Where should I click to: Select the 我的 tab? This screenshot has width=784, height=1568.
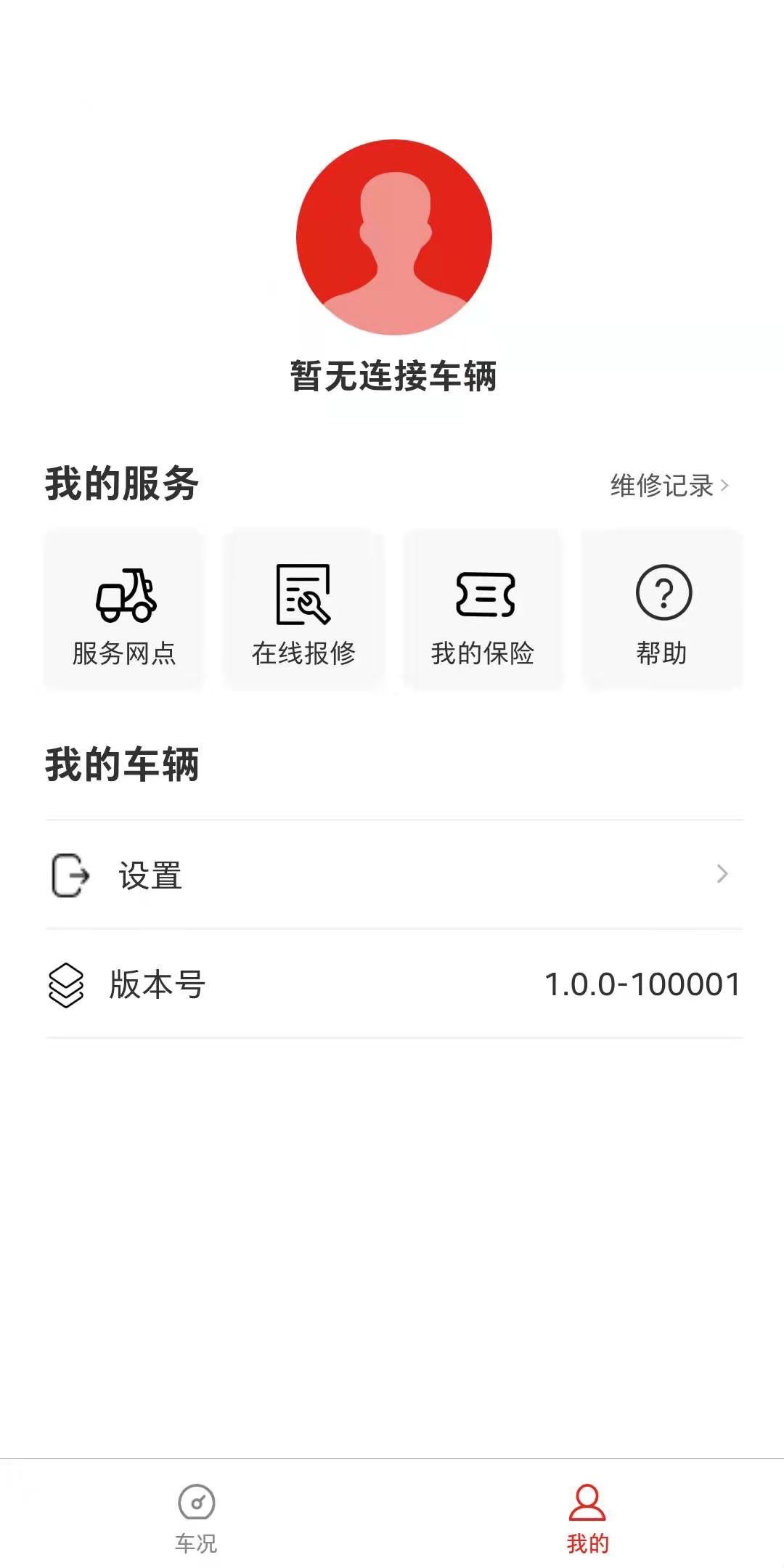point(587,1519)
